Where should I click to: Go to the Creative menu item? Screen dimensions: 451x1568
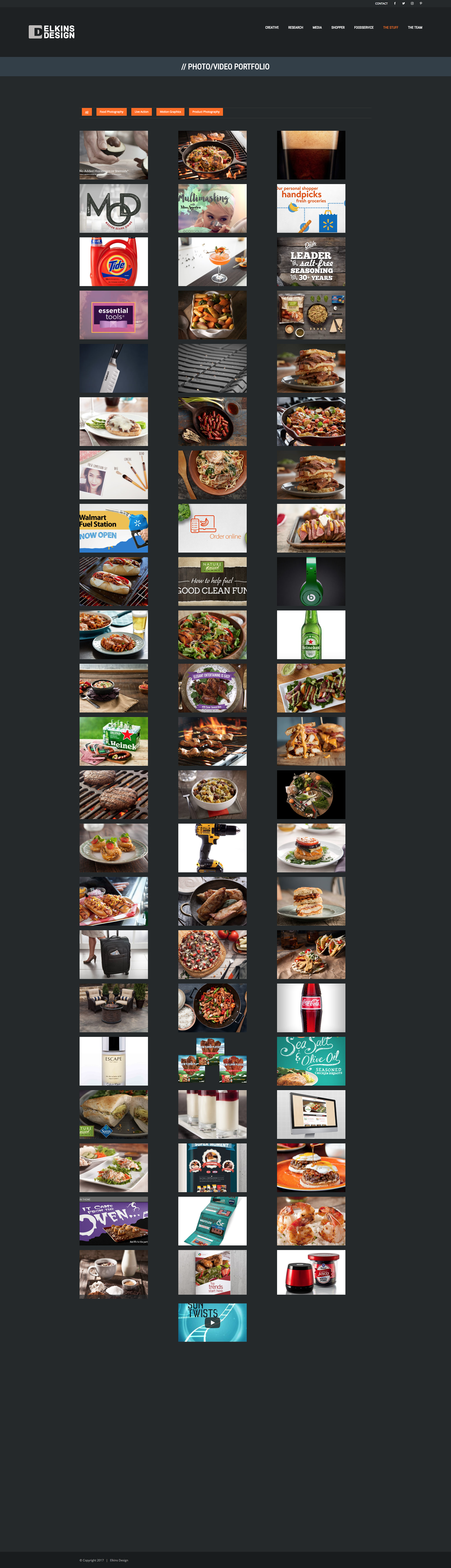[272, 27]
